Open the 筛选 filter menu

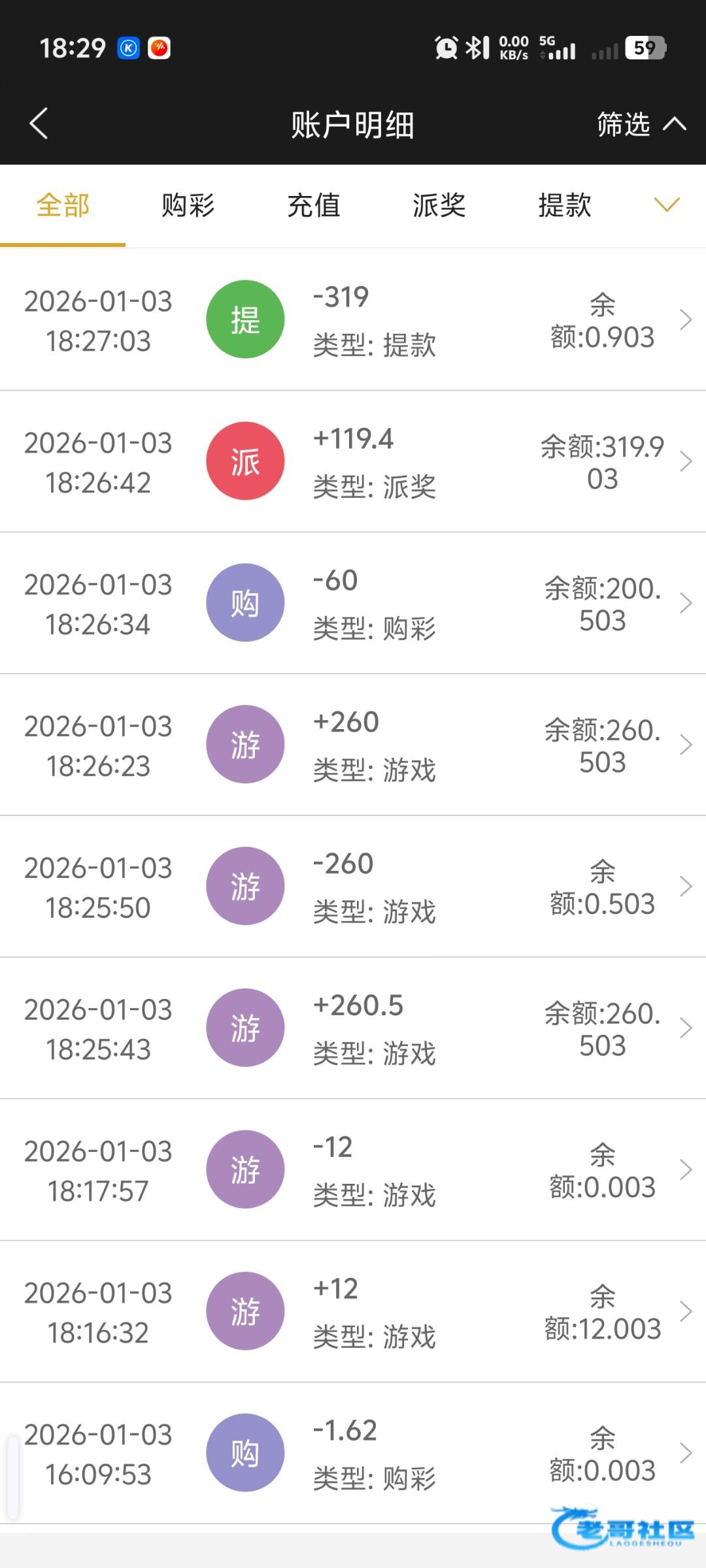(x=640, y=124)
